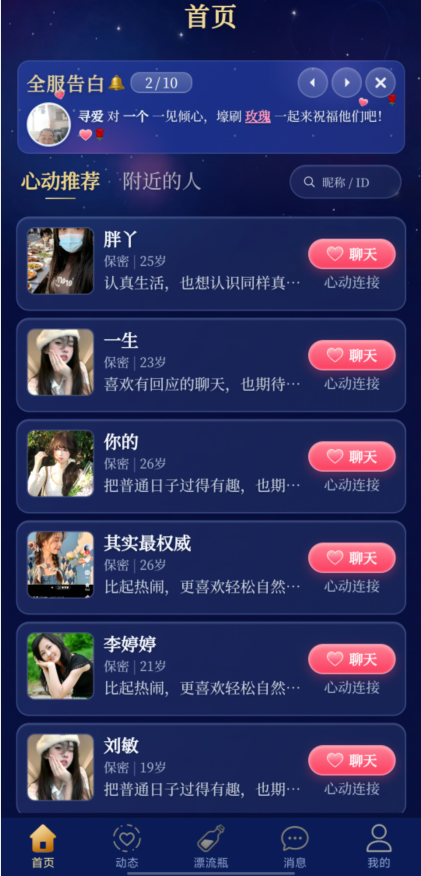Start chatting with 其实最权威
421x876 pixels.
coord(352,558)
